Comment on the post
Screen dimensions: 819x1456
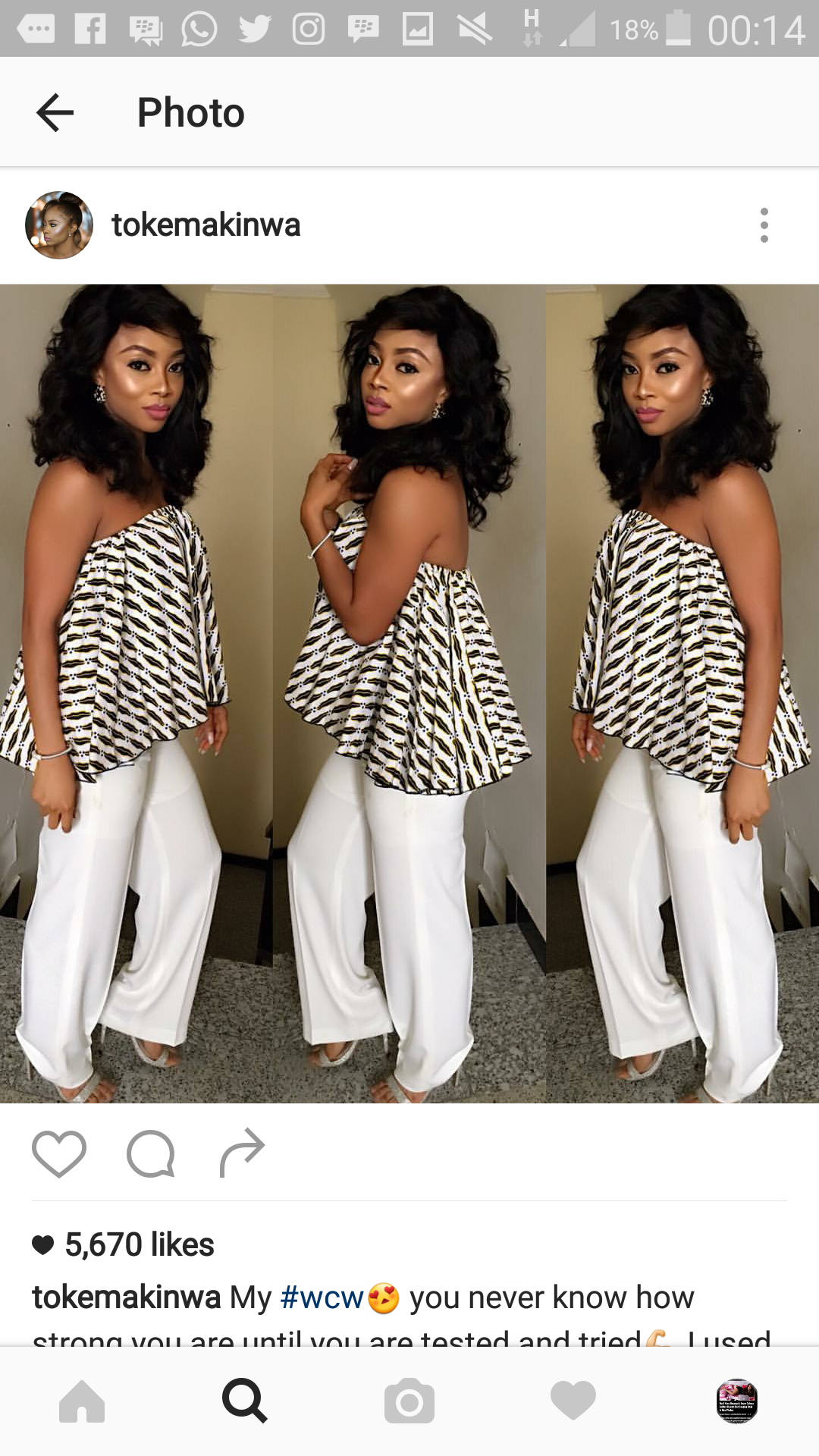tap(151, 1153)
